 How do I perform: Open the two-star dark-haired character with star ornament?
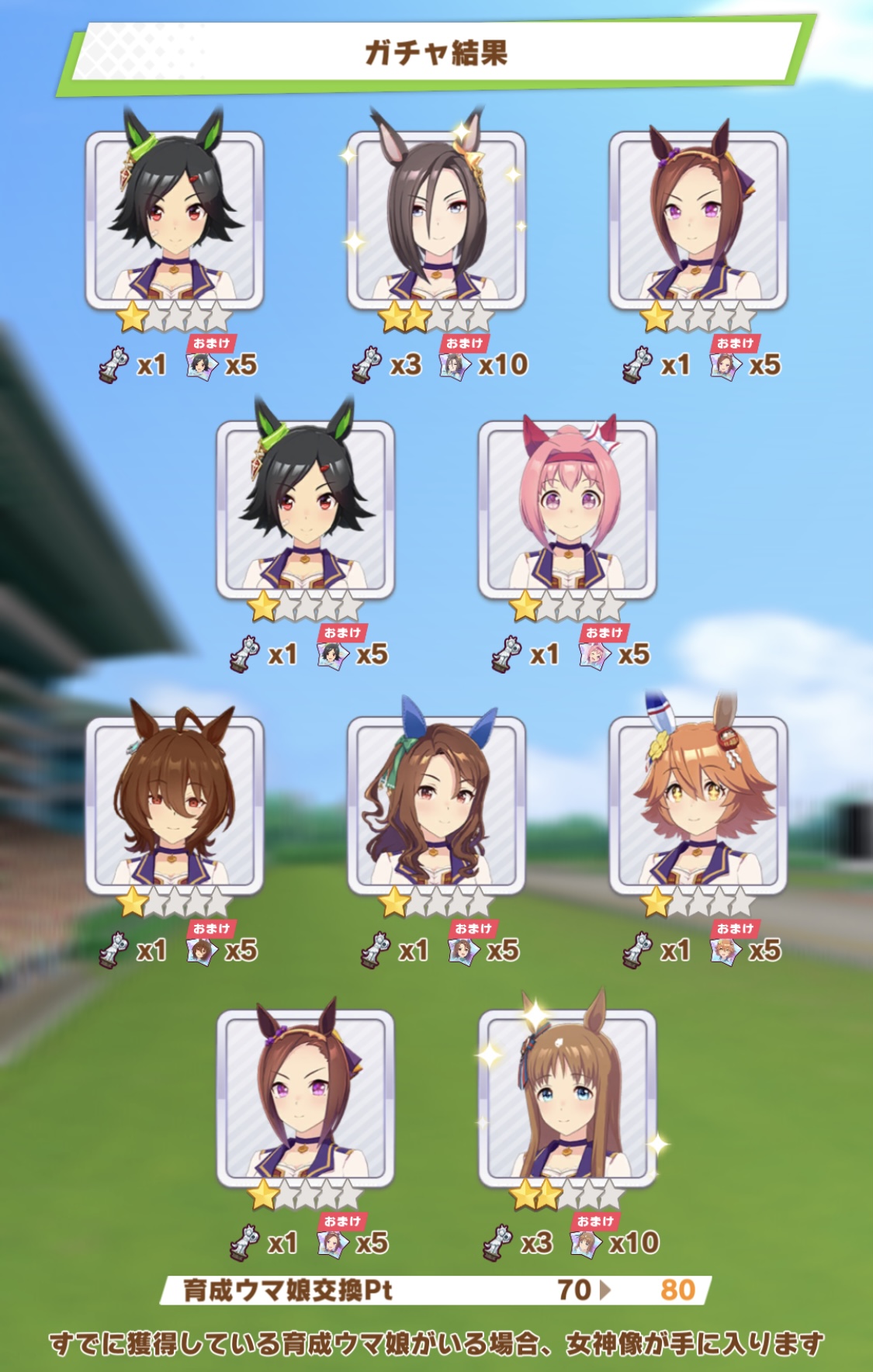coord(436,220)
